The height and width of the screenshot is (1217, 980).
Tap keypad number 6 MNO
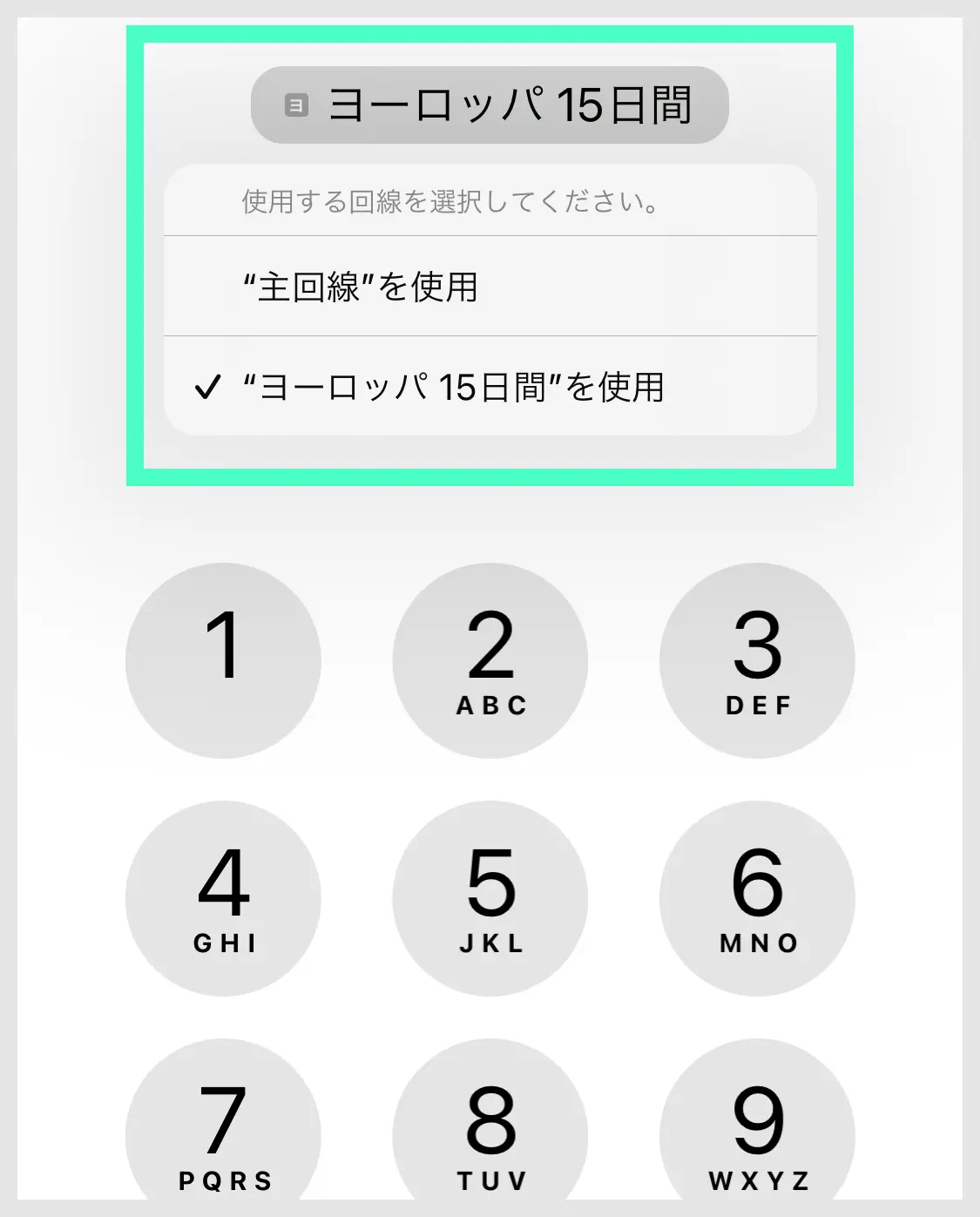tap(757, 898)
